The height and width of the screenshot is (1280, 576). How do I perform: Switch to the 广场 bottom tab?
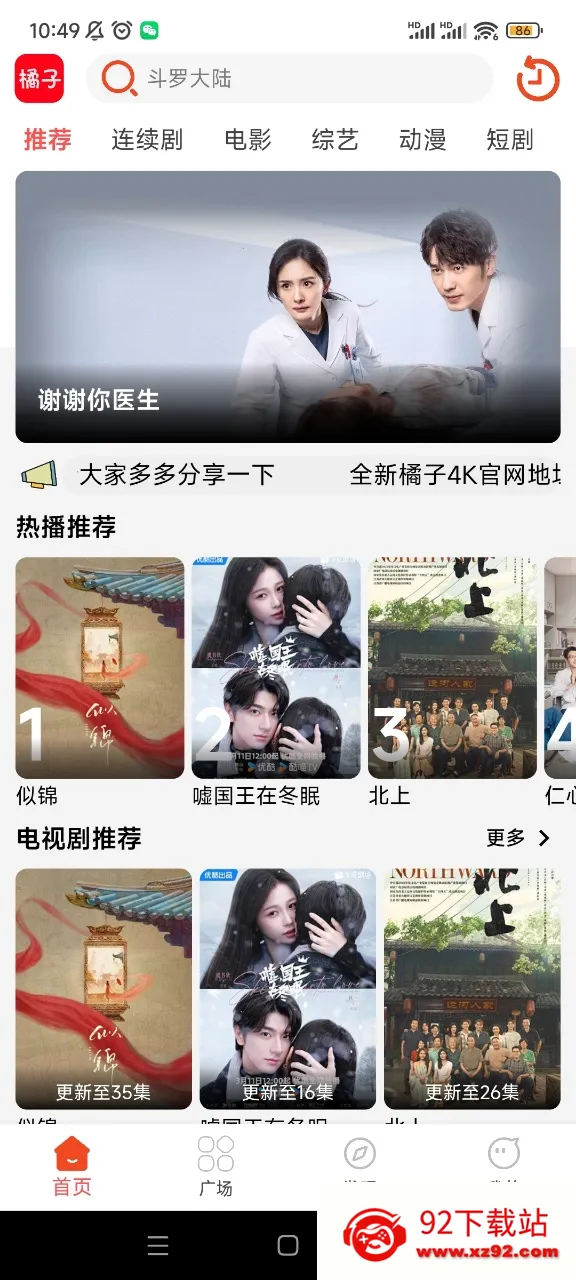tap(216, 1166)
